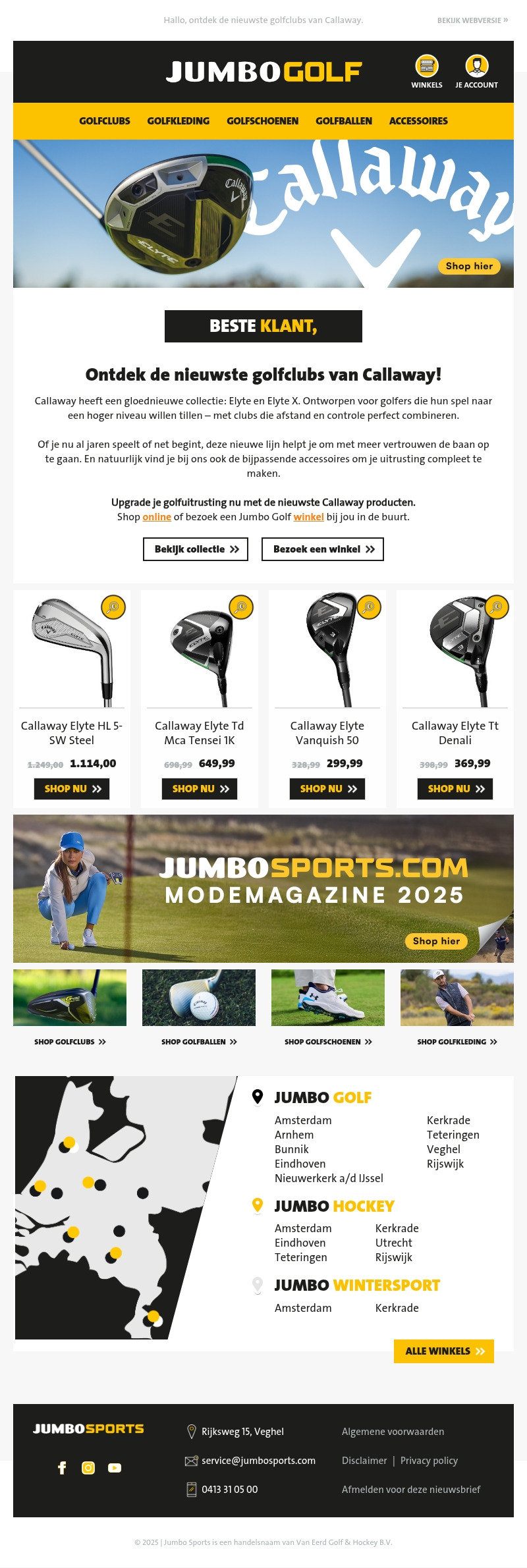Tap Shop Golfballen link
The height and width of the screenshot is (1568, 527).
tap(199, 1042)
